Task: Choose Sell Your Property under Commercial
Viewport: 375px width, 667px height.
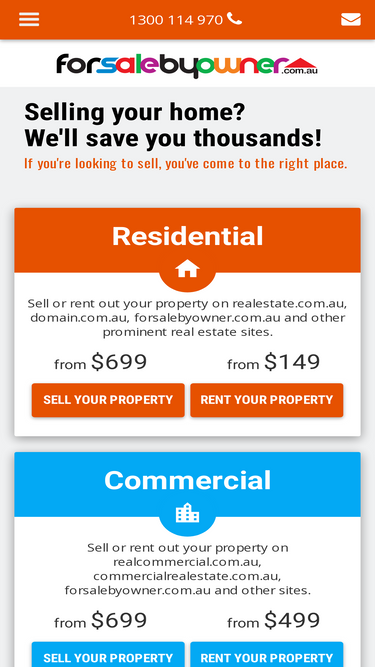Action: coord(108,655)
